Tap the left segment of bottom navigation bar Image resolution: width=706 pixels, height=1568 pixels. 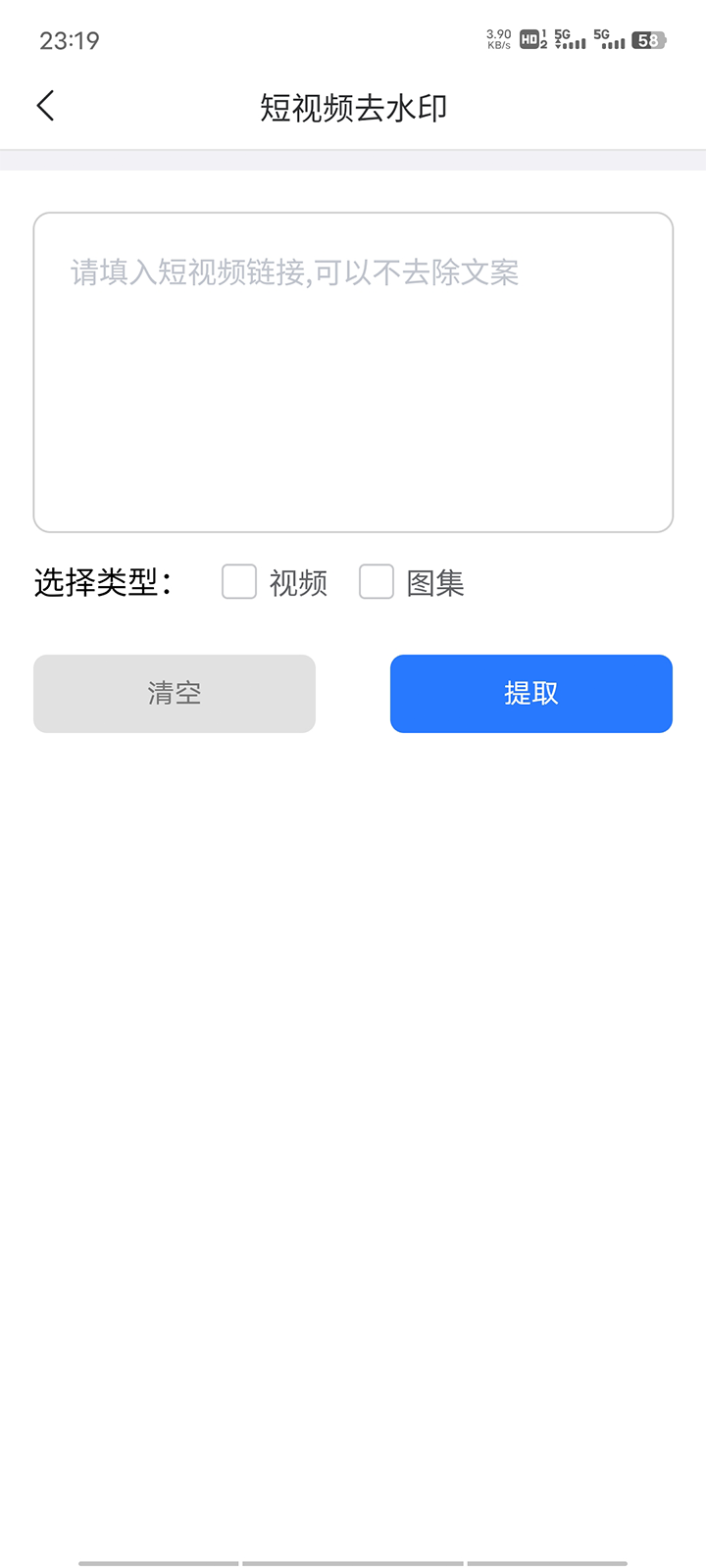pos(159,1559)
